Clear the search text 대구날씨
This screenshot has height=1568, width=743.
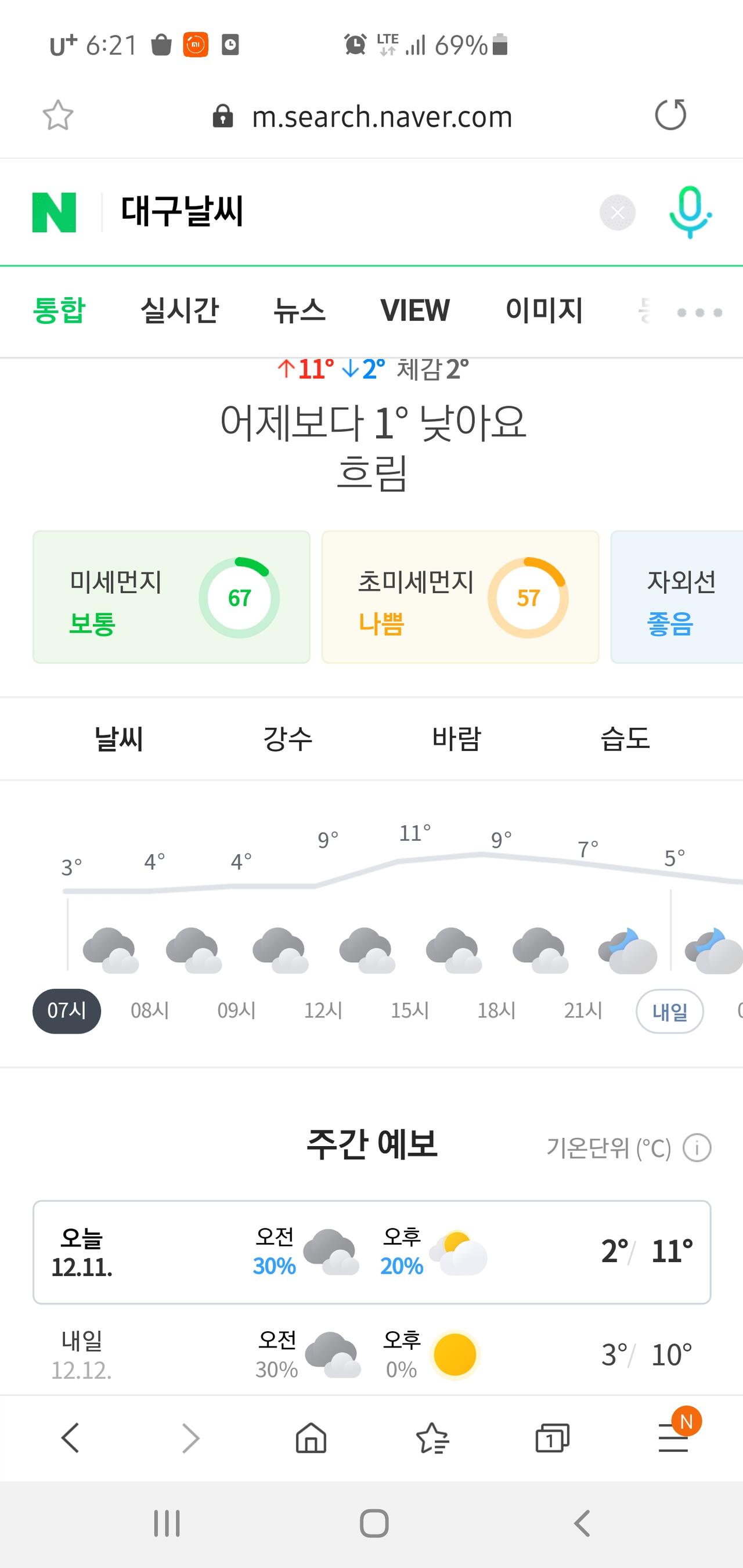(x=617, y=212)
